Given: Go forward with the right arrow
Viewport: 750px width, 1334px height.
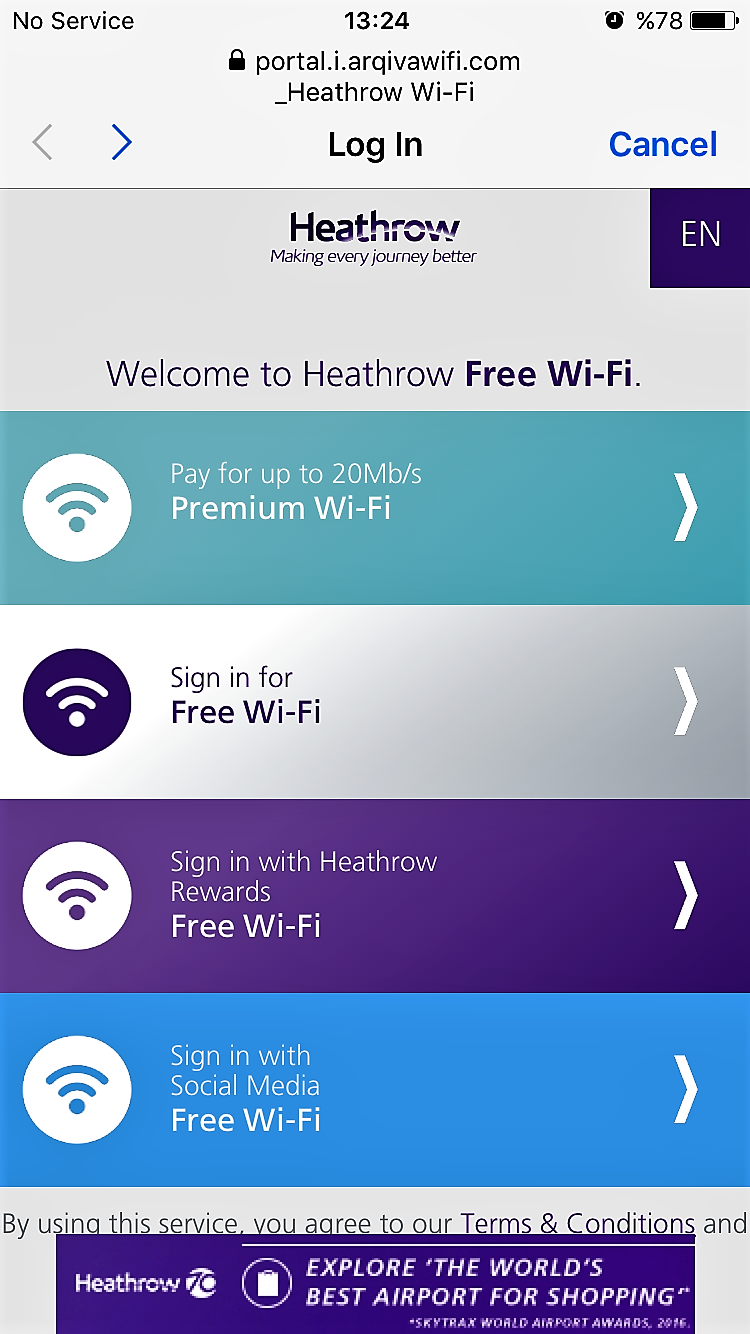Looking at the screenshot, I should [x=121, y=143].
